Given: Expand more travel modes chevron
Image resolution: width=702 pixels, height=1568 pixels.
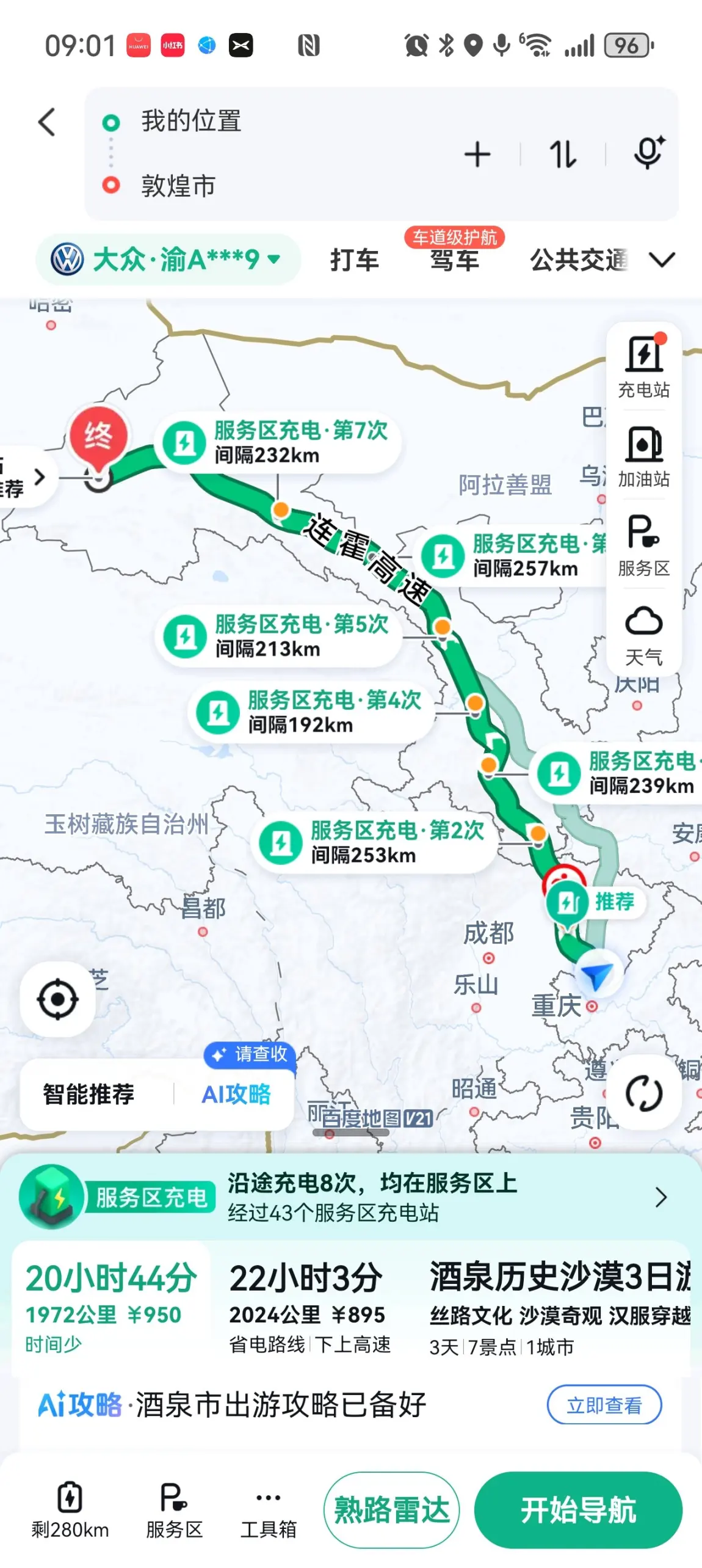Looking at the screenshot, I should pyautogui.click(x=662, y=260).
